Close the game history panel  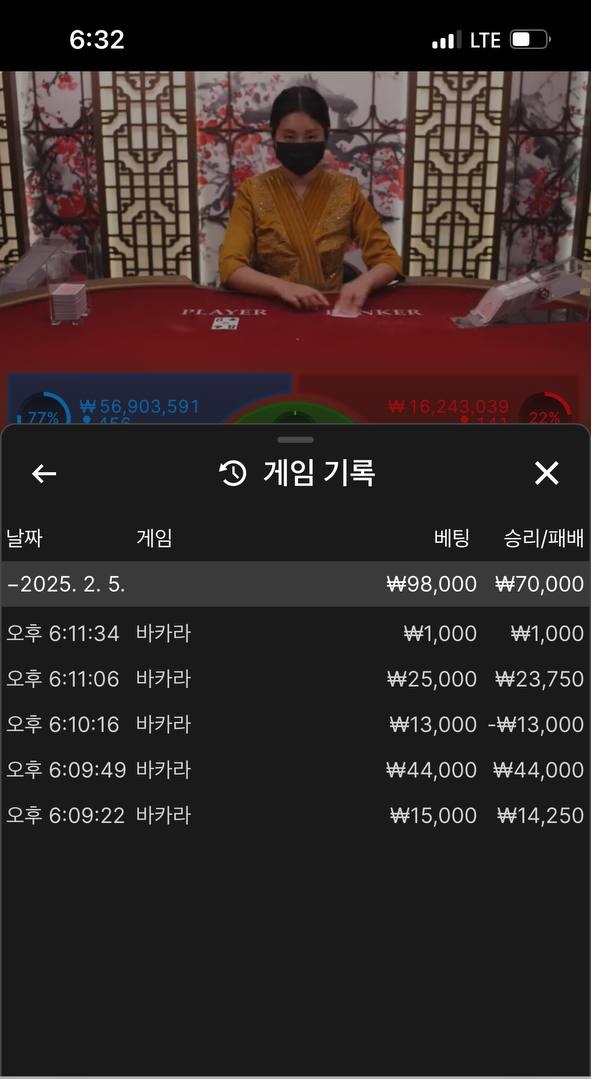pyautogui.click(x=547, y=473)
